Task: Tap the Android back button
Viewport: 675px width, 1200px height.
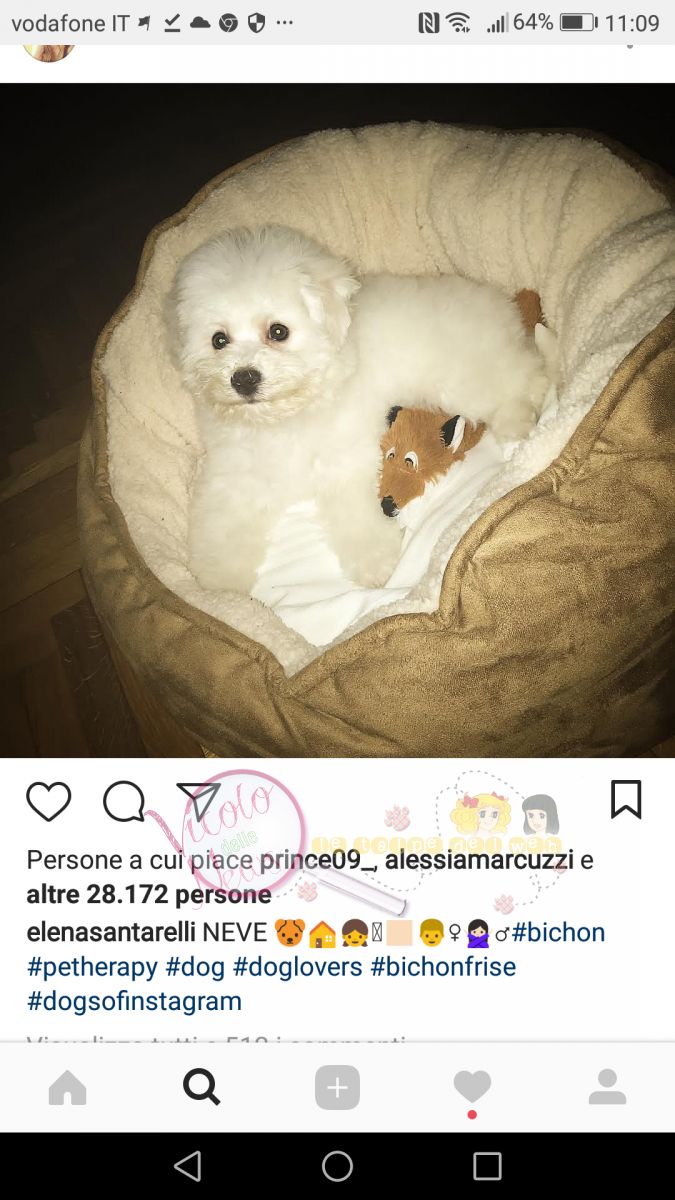Action: click(x=187, y=1166)
